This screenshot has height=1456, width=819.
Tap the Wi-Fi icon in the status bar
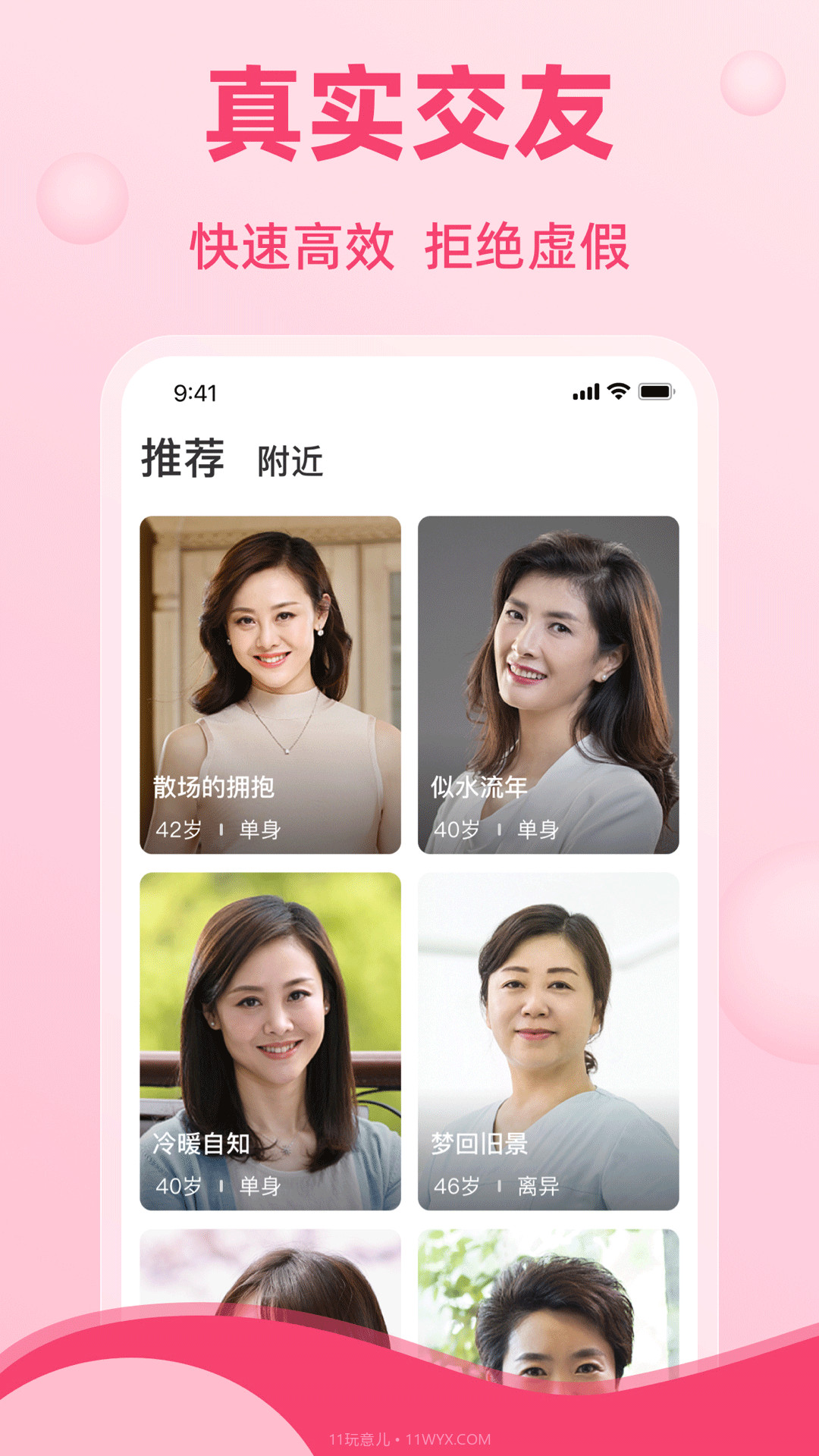(x=618, y=391)
